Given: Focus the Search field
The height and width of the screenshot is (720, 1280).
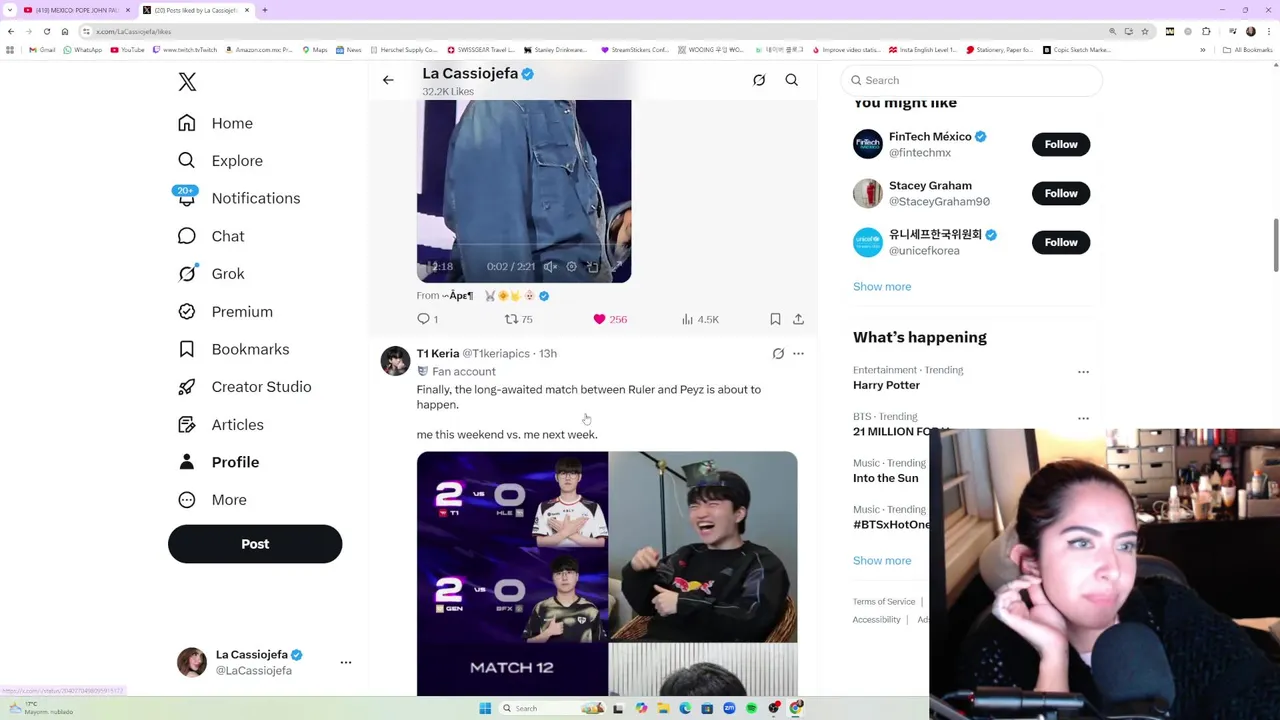Looking at the screenshot, I should click(x=975, y=80).
